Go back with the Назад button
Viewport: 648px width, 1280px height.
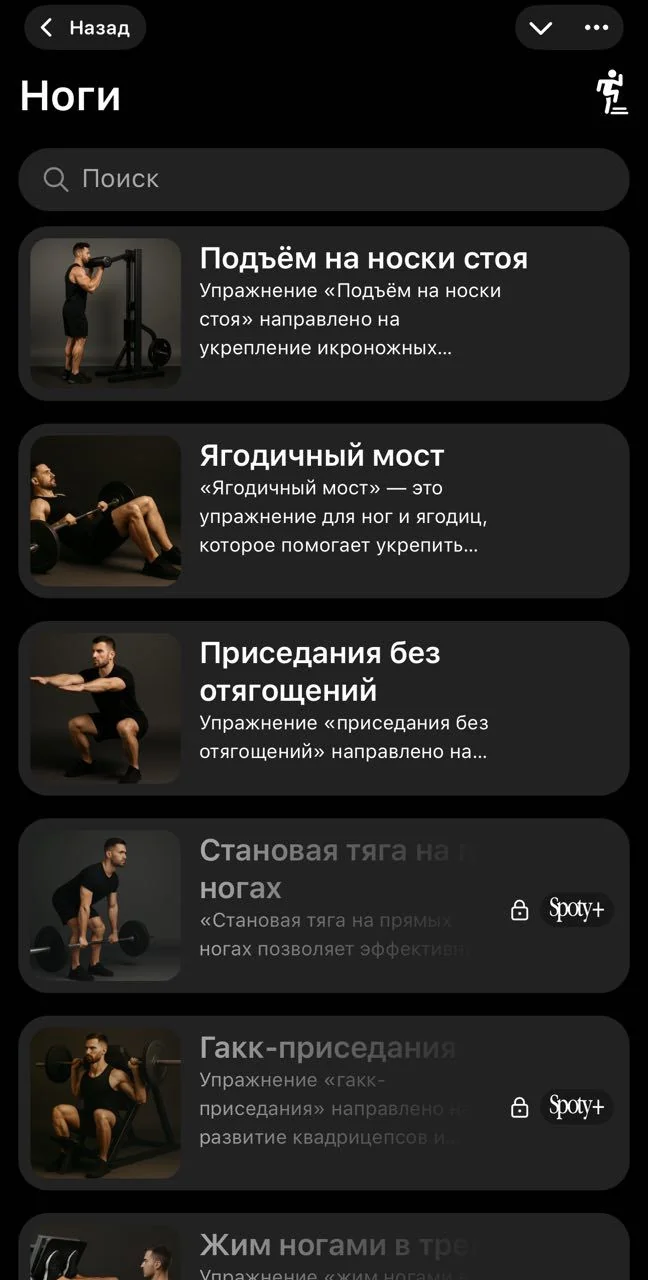pyautogui.click(x=85, y=28)
